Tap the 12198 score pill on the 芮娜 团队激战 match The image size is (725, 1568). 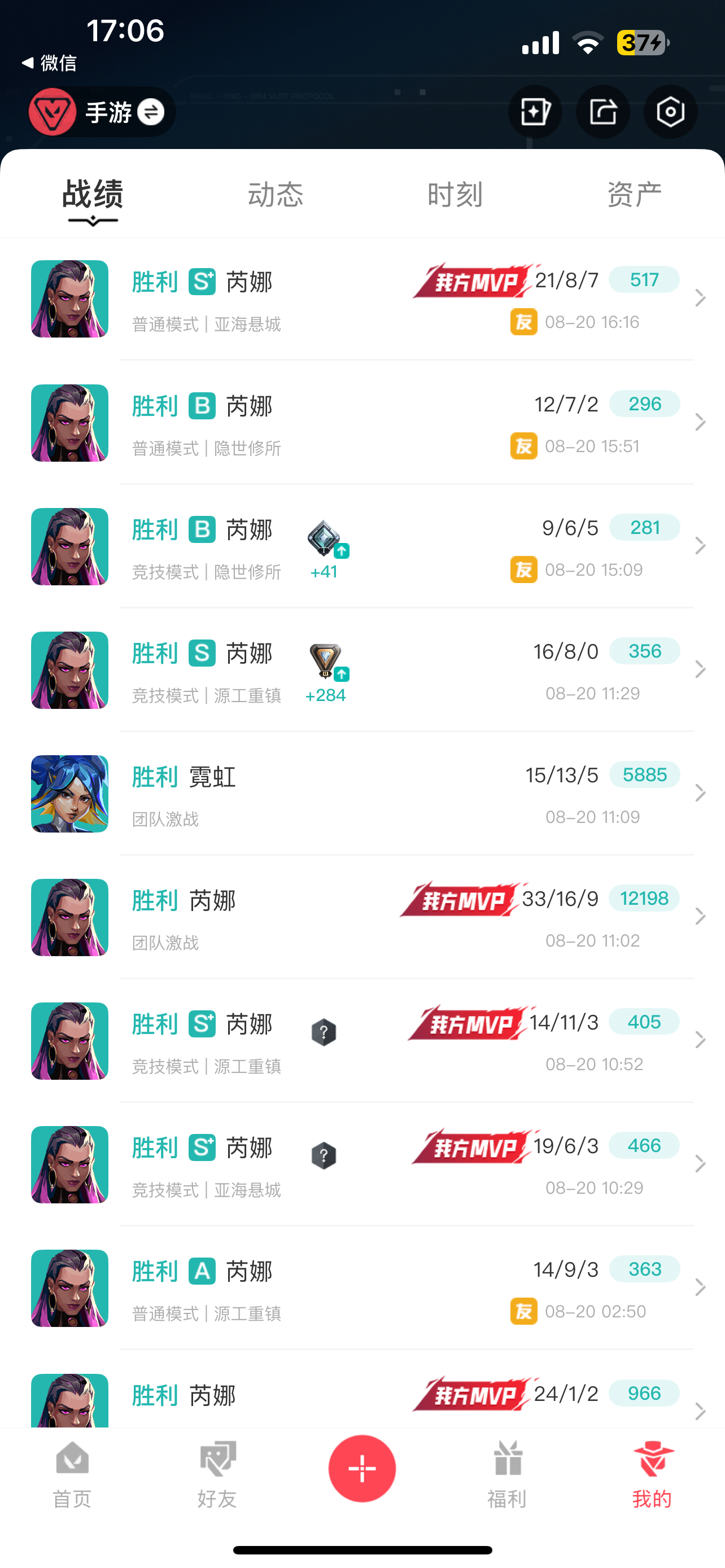(644, 899)
